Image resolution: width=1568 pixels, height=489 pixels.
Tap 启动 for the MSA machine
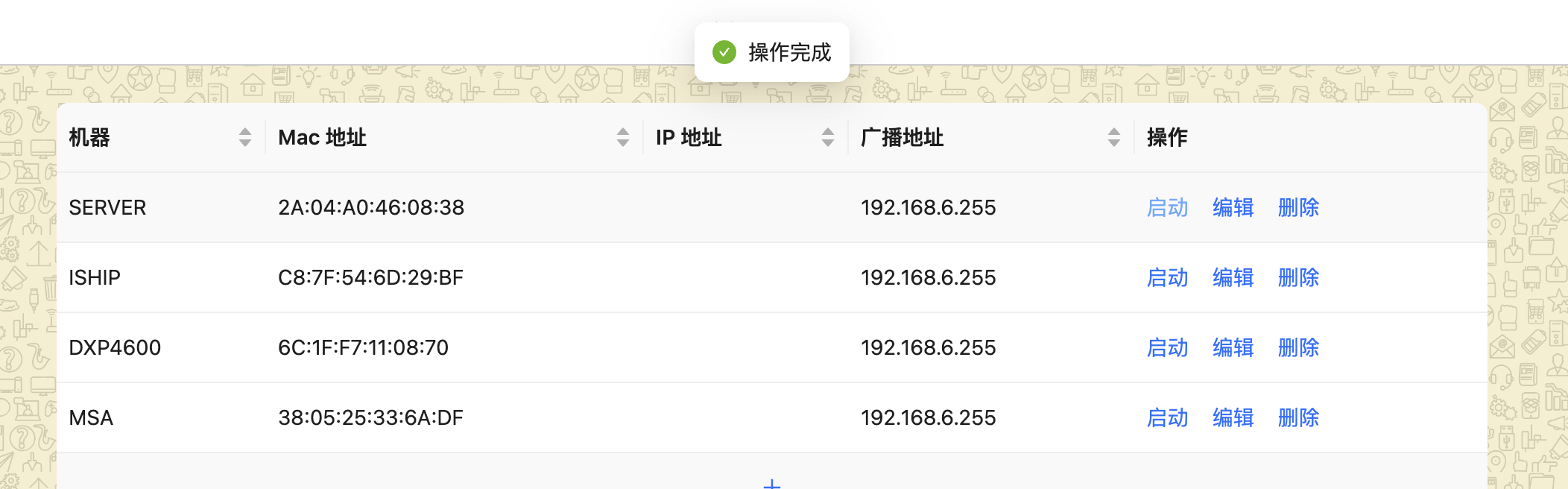1167,417
